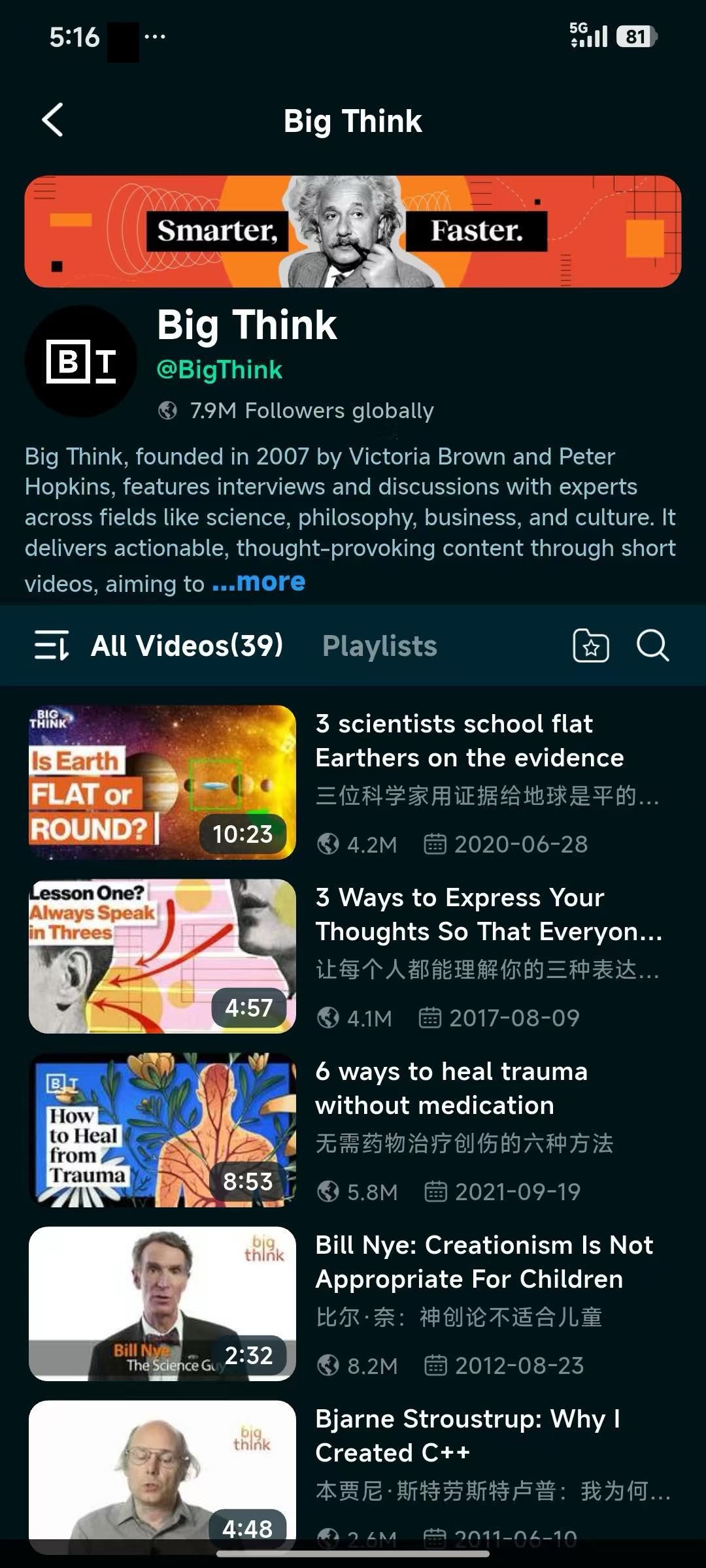Open the @BigThink handle link
706x1568 pixels.
pyautogui.click(x=220, y=369)
